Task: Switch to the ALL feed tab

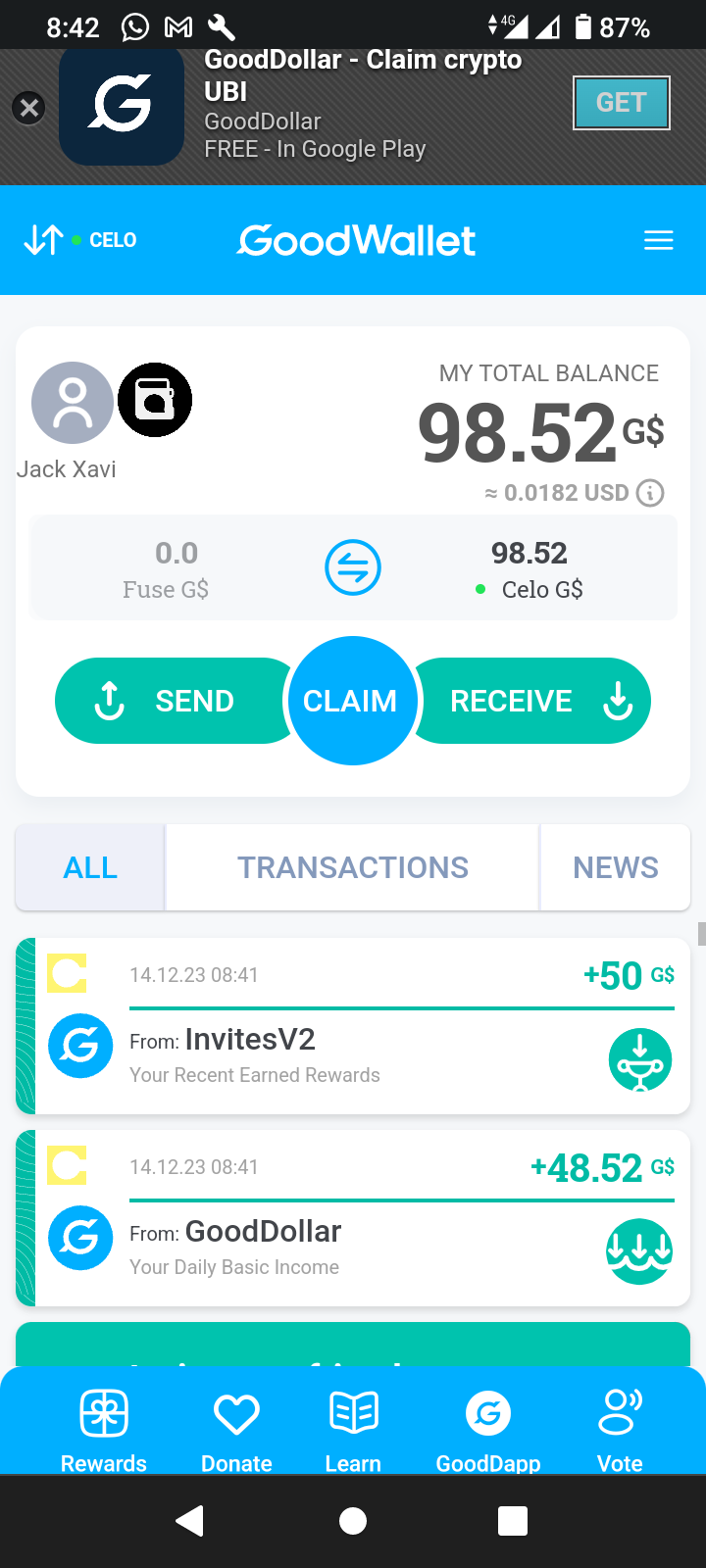Action: [90, 867]
